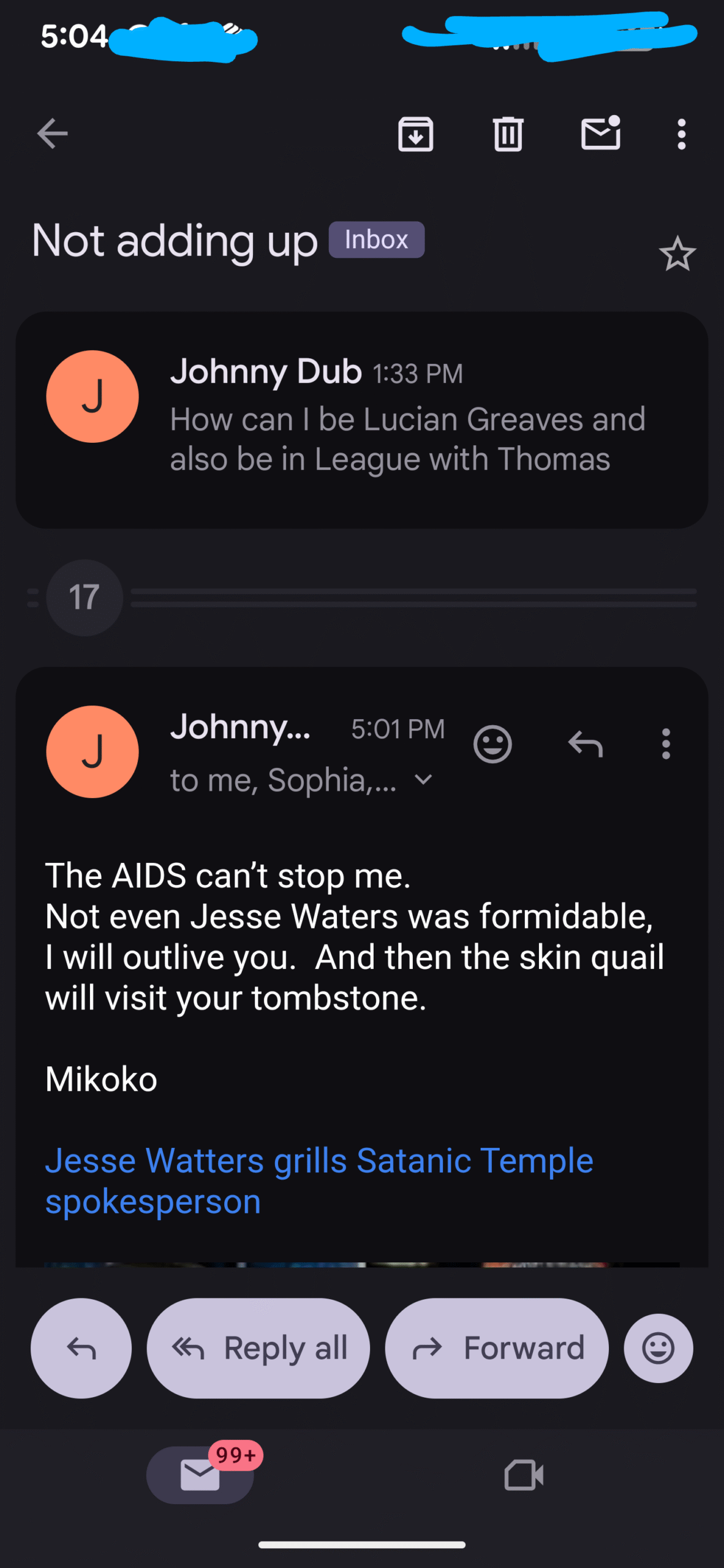Open more options for the 5:01 PM message
Viewport: 724px width, 1568px height.
tap(666, 744)
